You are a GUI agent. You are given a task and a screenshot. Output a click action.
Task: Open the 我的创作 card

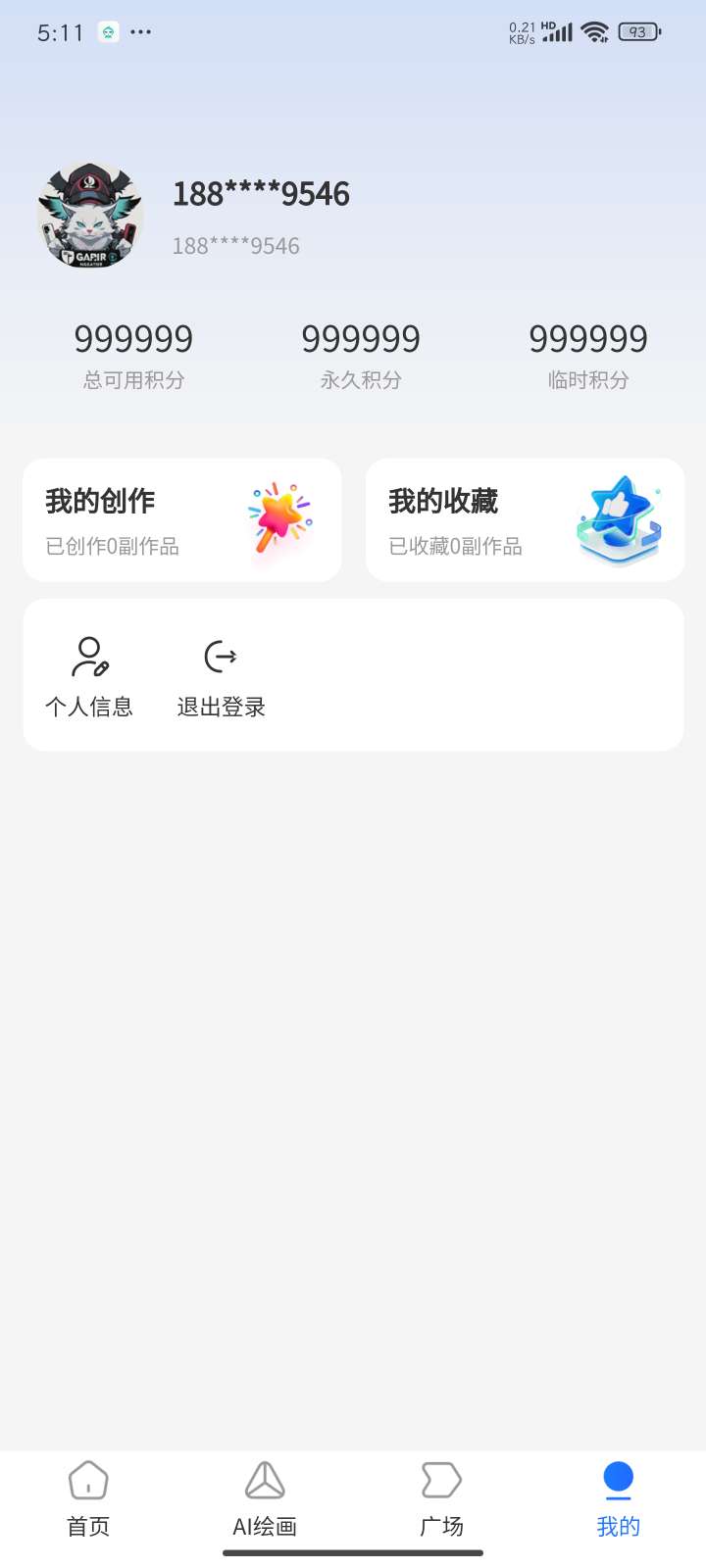[182, 520]
